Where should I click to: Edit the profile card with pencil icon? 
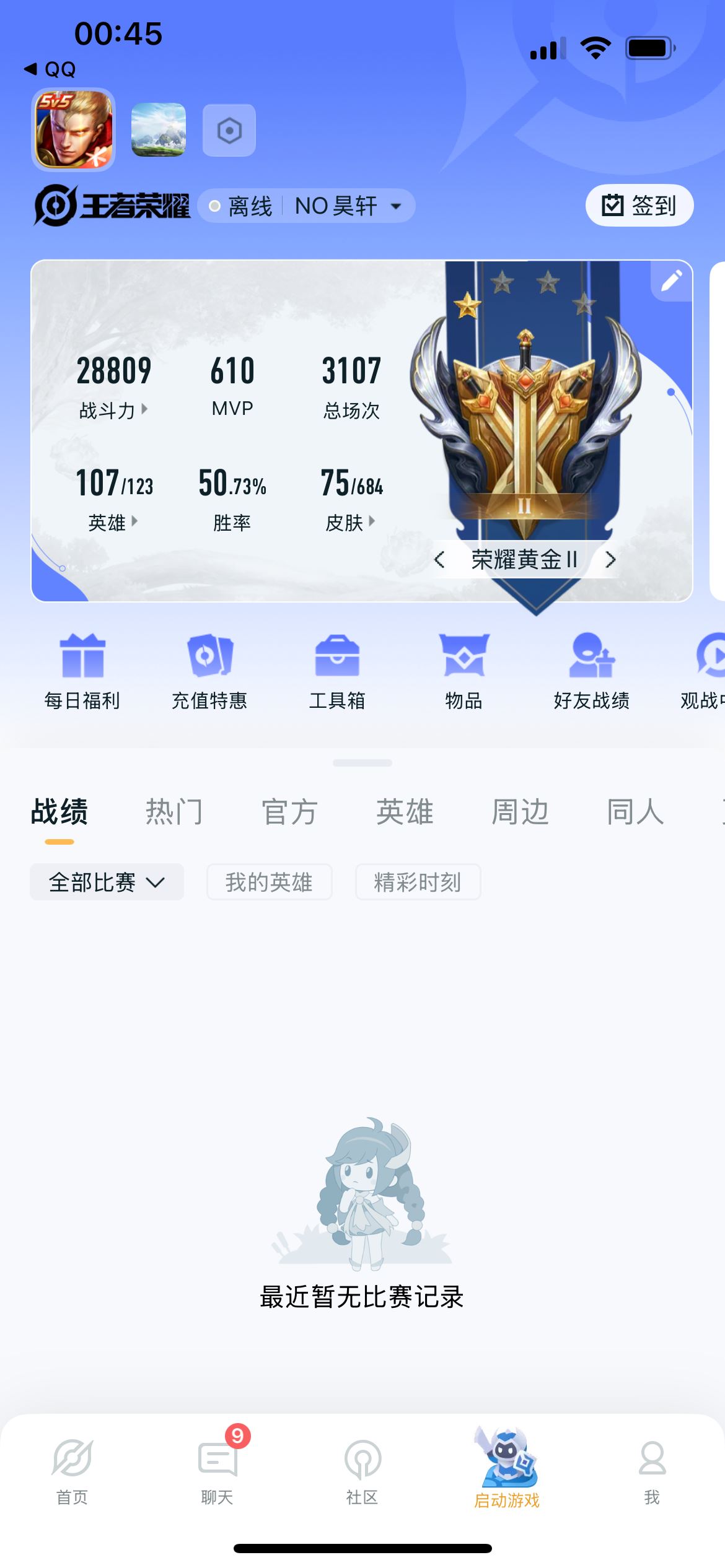(x=671, y=281)
